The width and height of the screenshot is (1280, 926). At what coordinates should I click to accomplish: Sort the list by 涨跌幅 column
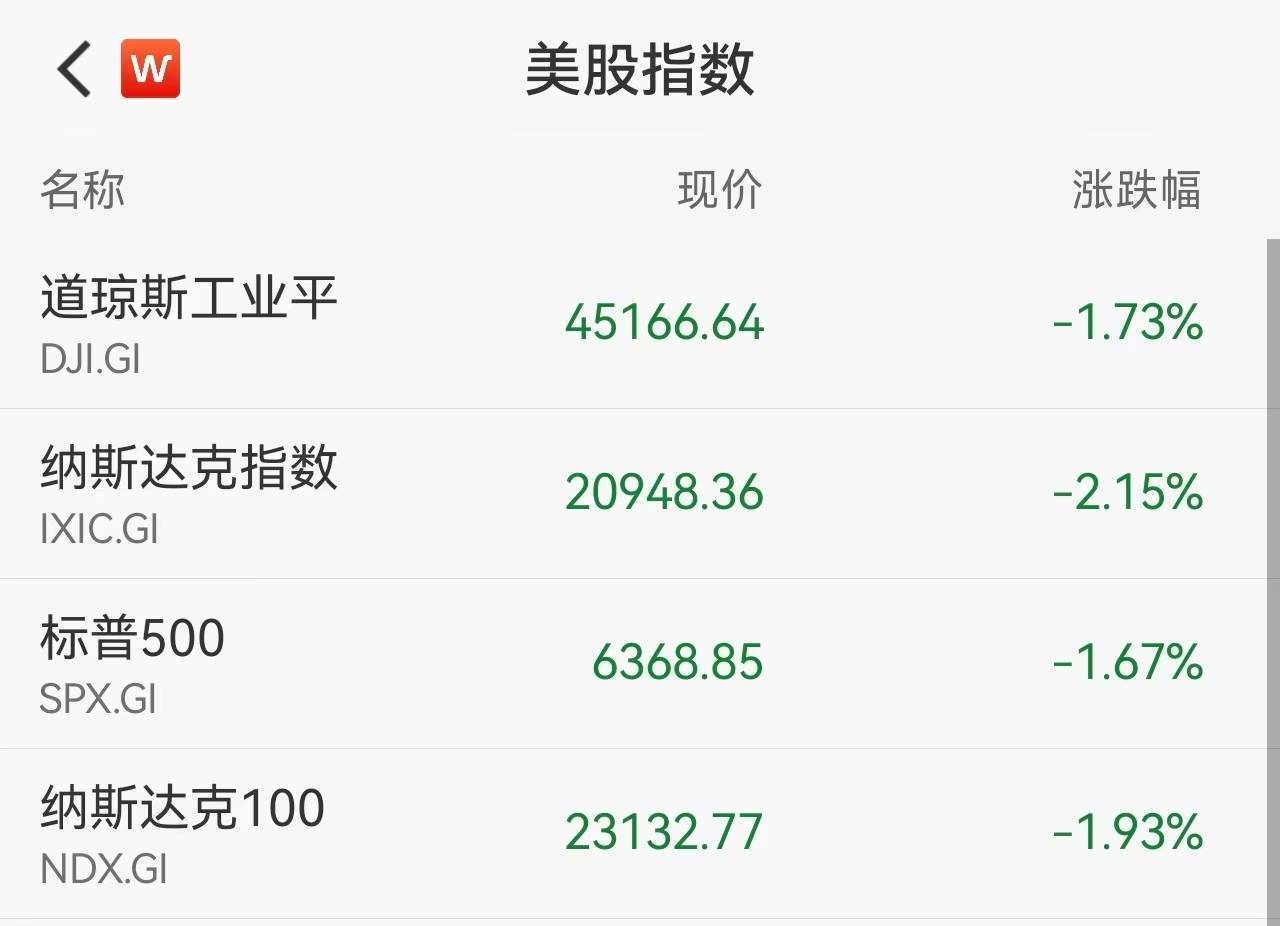point(1136,190)
